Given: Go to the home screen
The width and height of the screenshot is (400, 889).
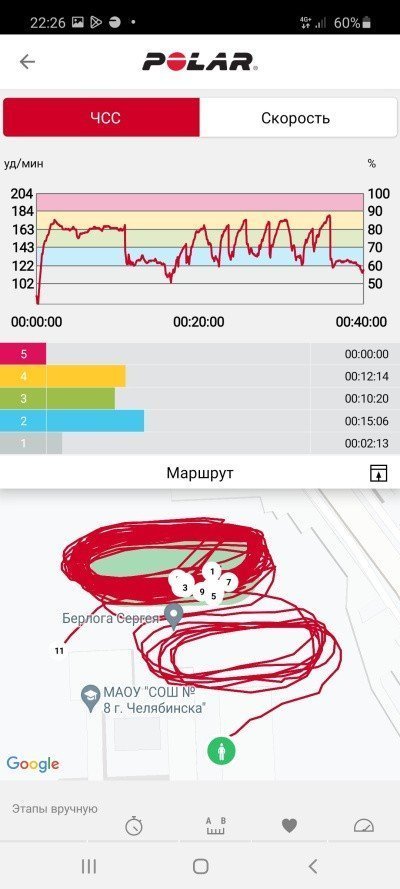Looking at the screenshot, I should [201, 866].
